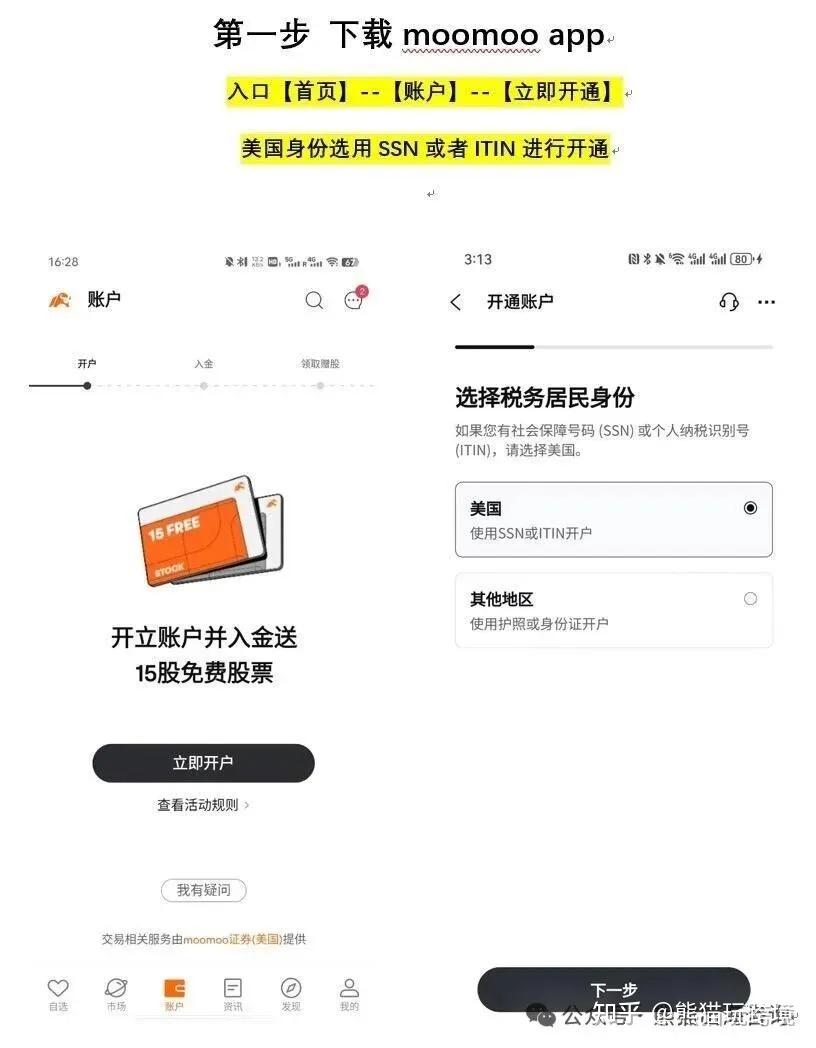Select the 其他地区 radio button
The width and height of the screenshot is (816, 1048).
[752, 599]
